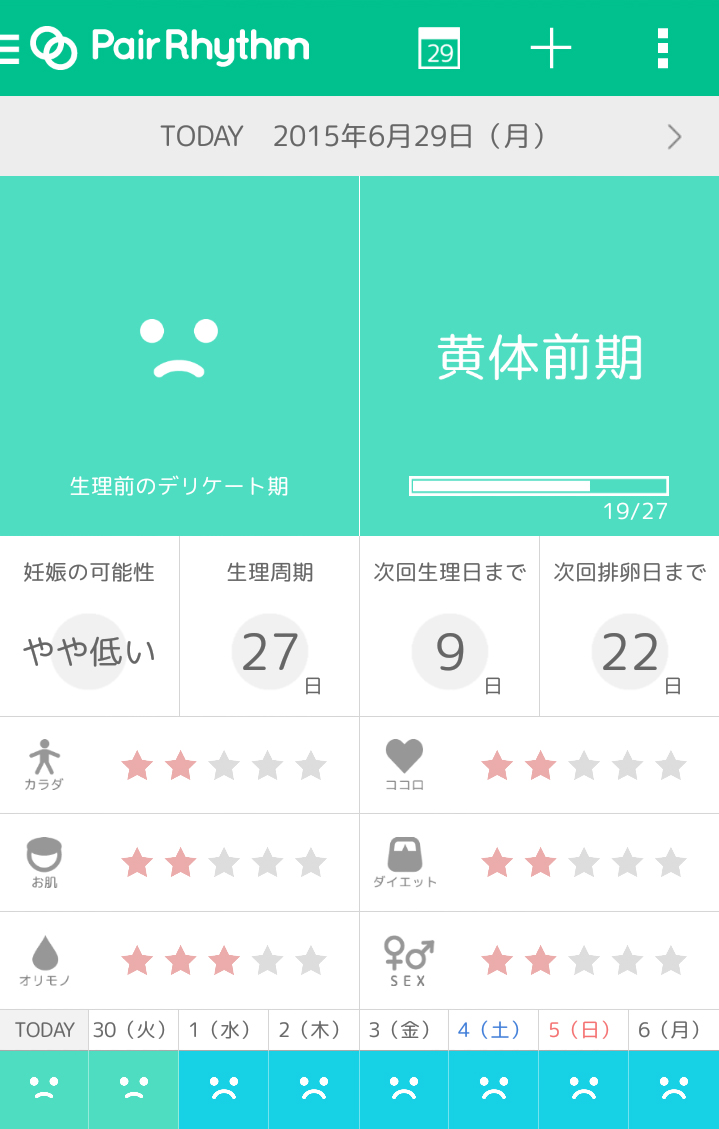Viewport: 719px width, 1129px height.
Task: Select 3（金） in the date strip
Action: click(x=403, y=1070)
